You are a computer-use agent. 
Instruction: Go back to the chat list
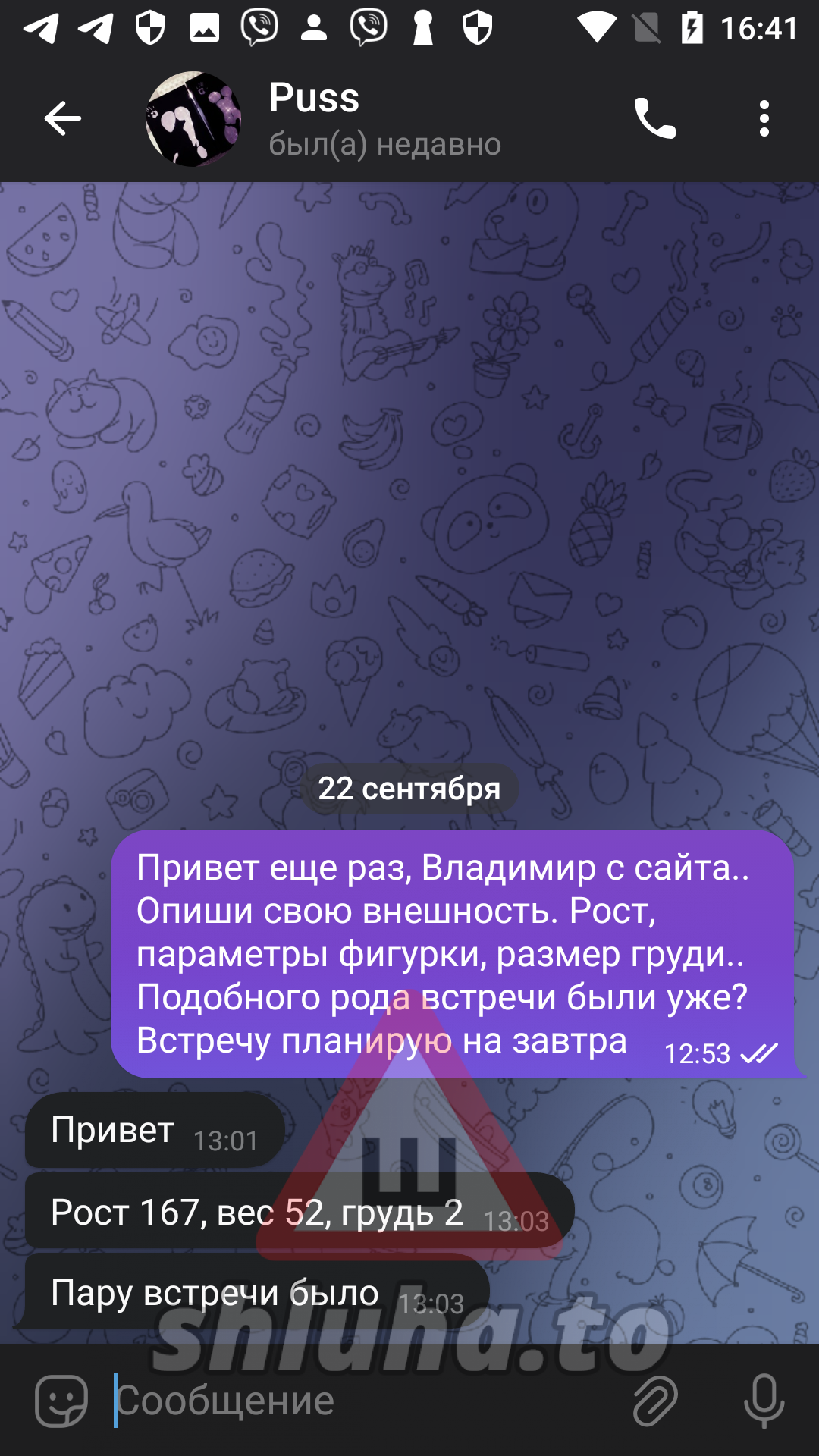click(62, 118)
